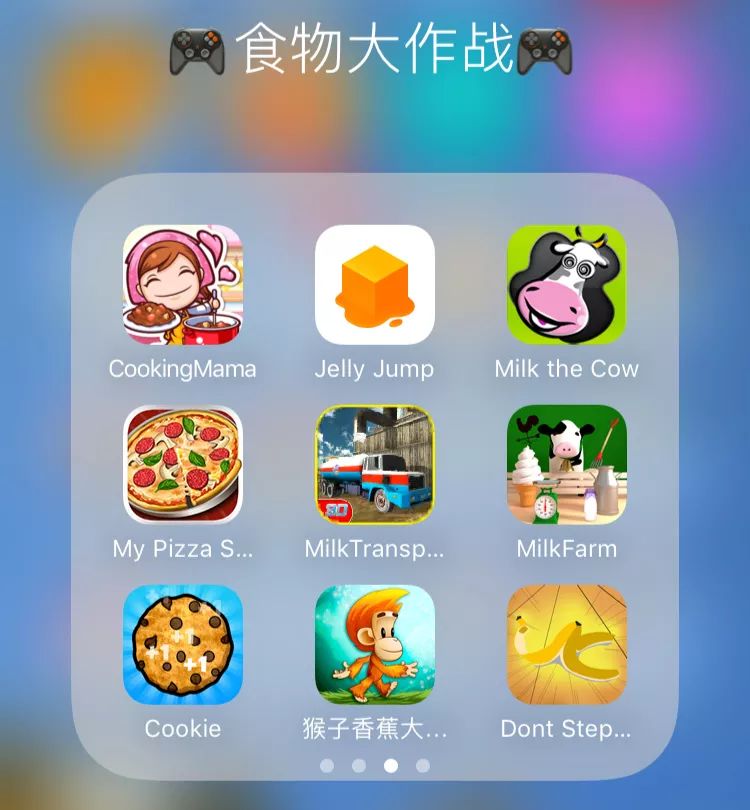Open the MilkTransporter truck game
The height and width of the screenshot is (810, 750).
coord(374,465)
